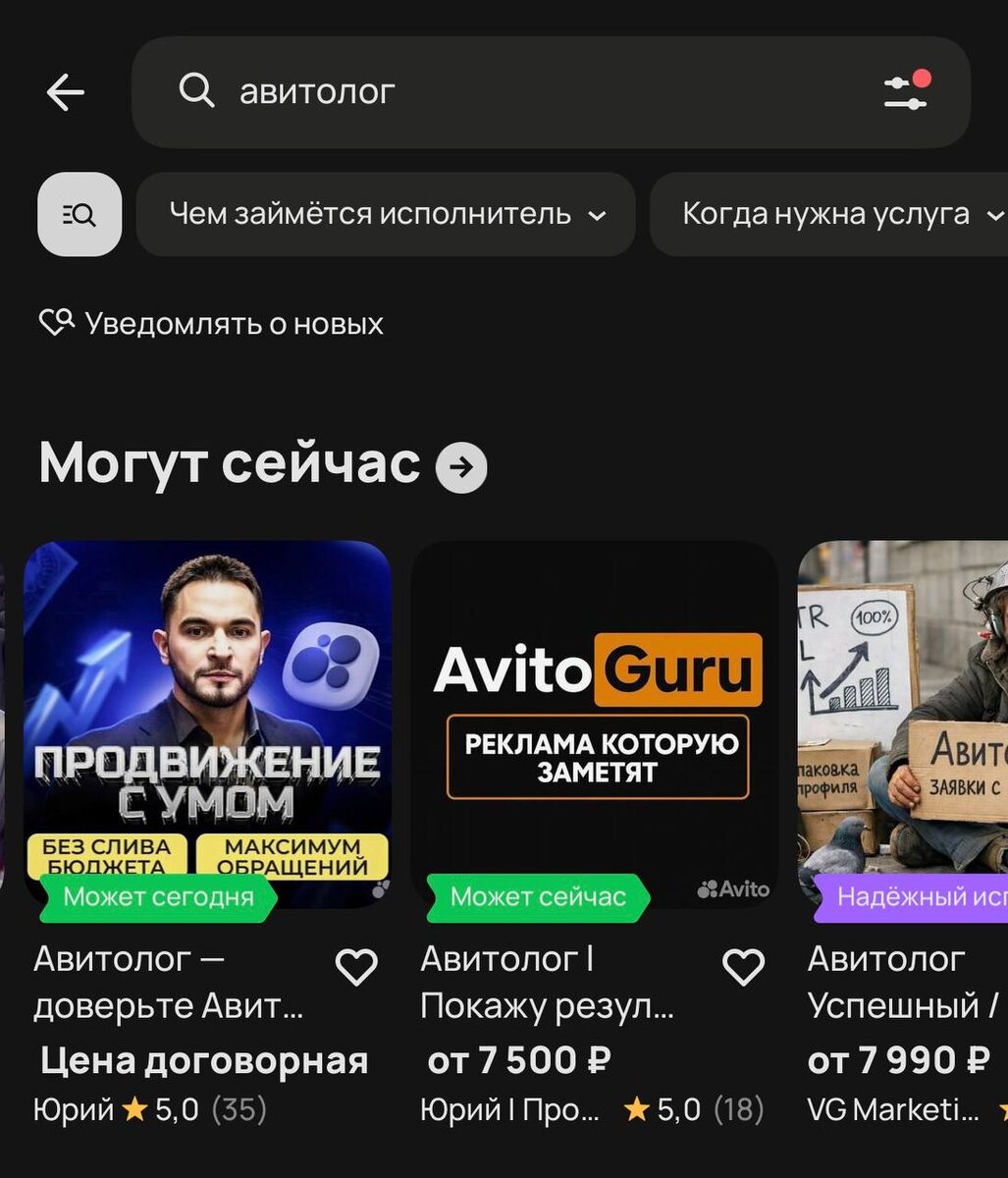Open the AvitoGuru listing card
Screen dimensions: 1008x1178
pyautogui.click(x=595, y=724)
